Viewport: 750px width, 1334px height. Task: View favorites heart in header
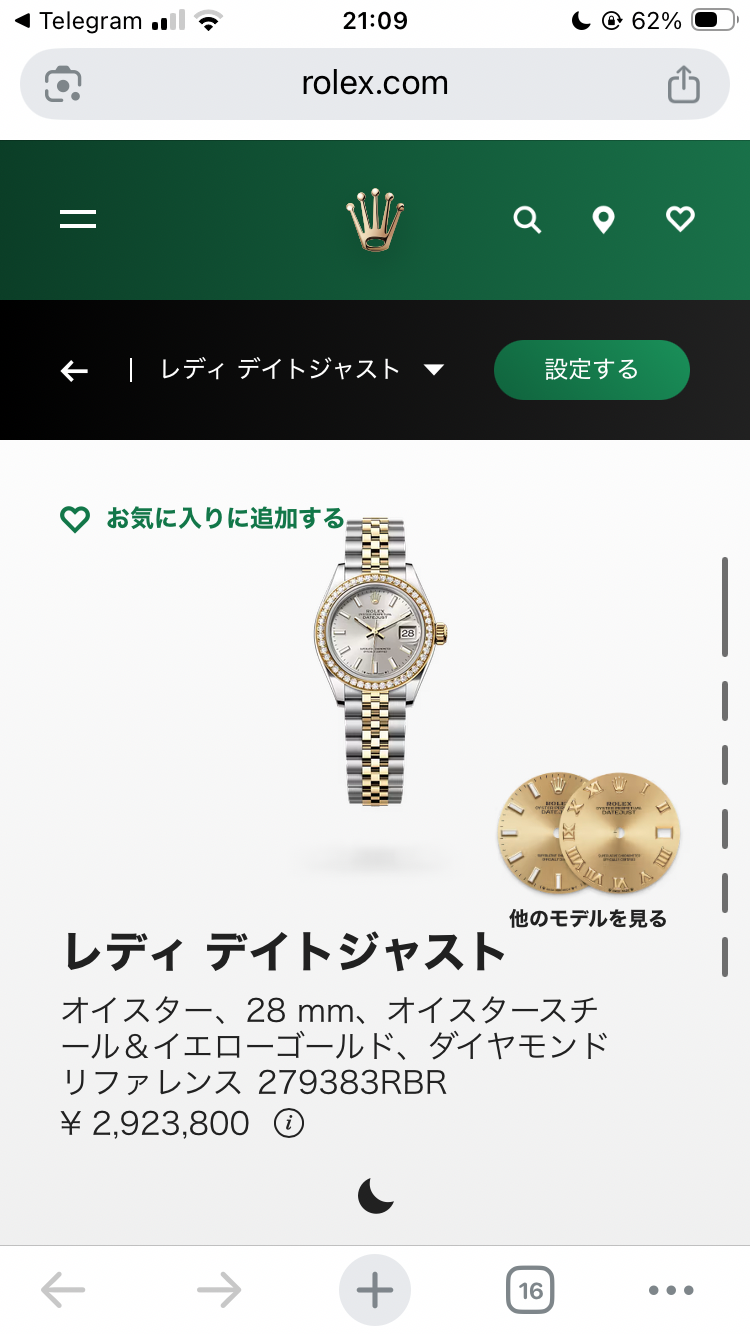(x=680, y=219)
